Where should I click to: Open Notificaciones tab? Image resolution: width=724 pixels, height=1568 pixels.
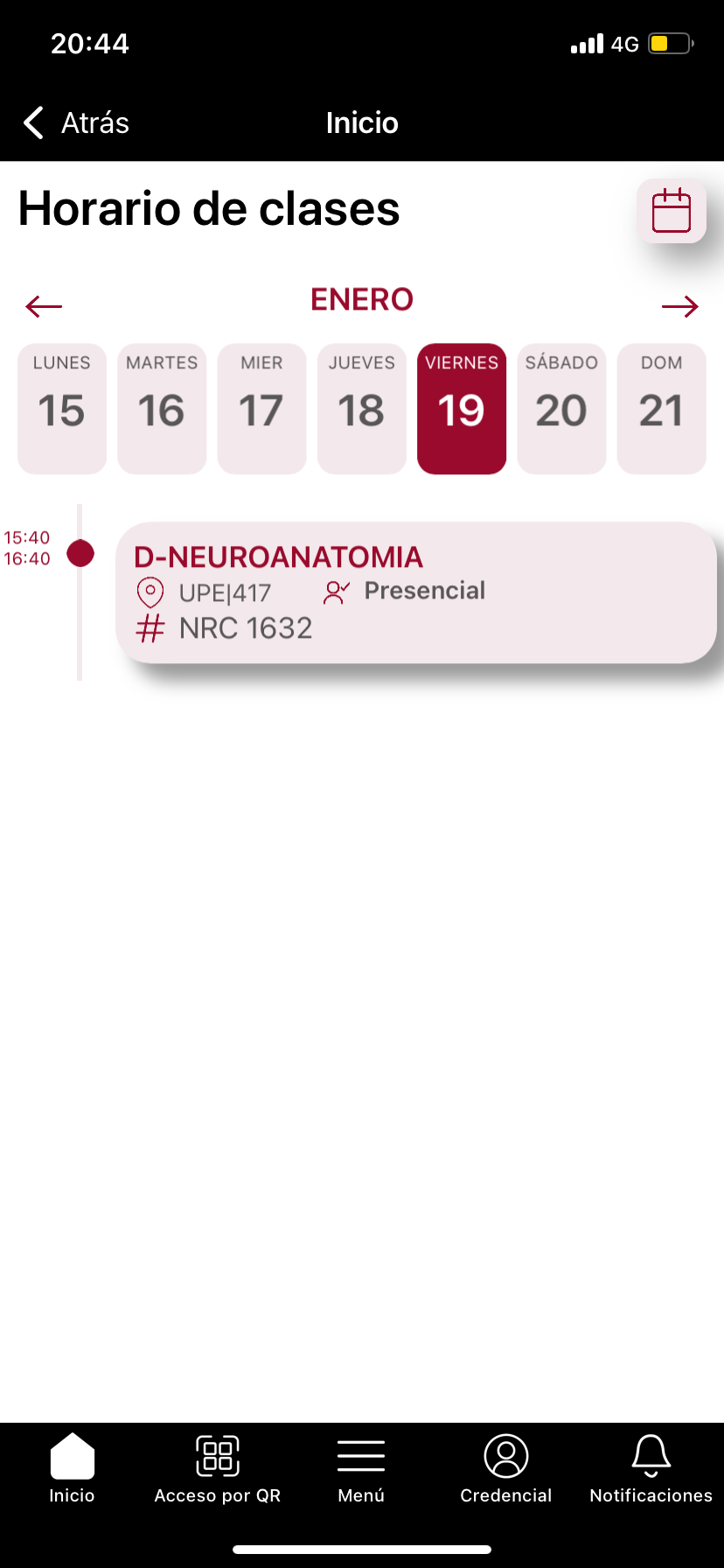[651, 1468]
